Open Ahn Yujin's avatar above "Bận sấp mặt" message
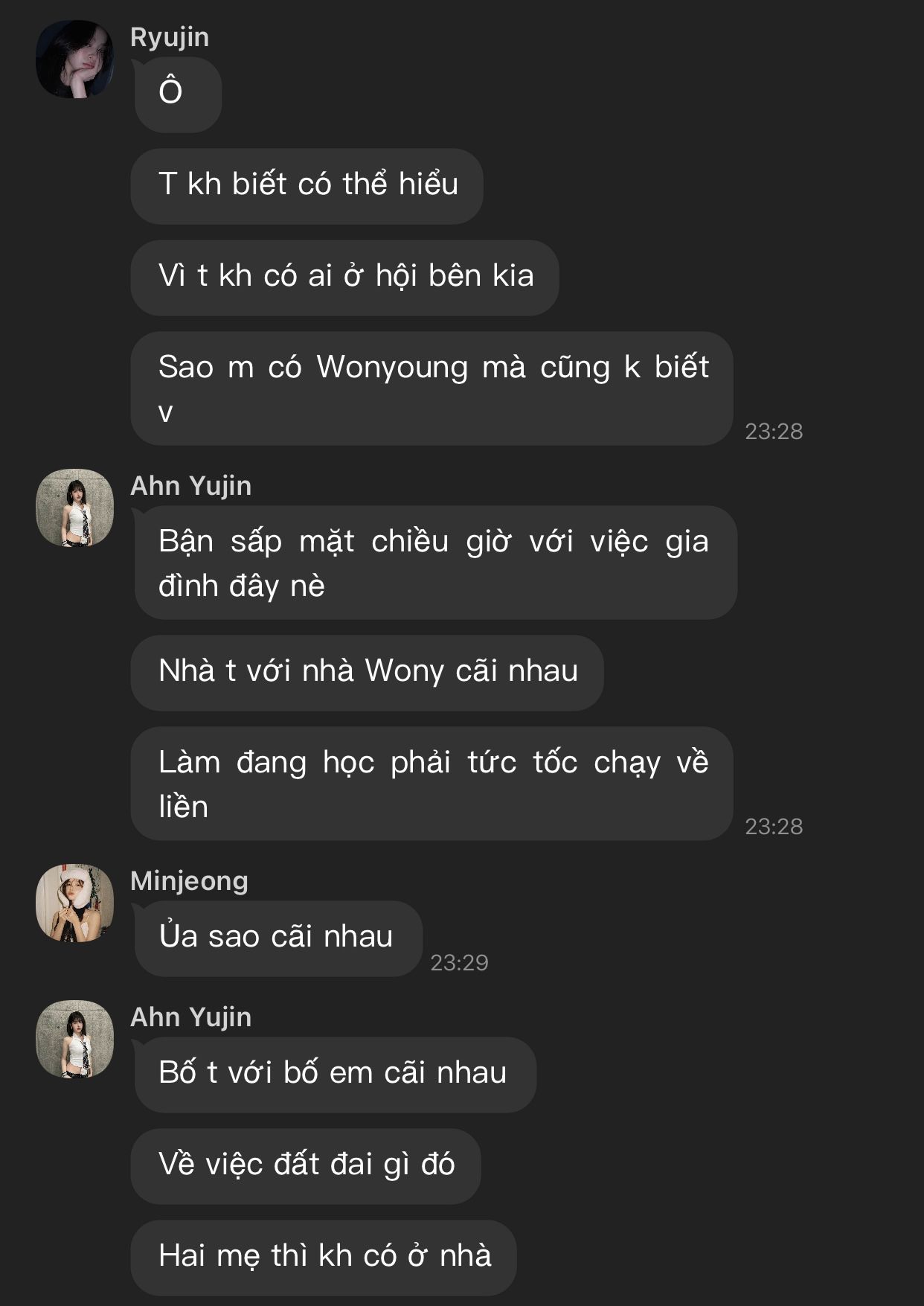The image size is (924, 1306). 74,508
